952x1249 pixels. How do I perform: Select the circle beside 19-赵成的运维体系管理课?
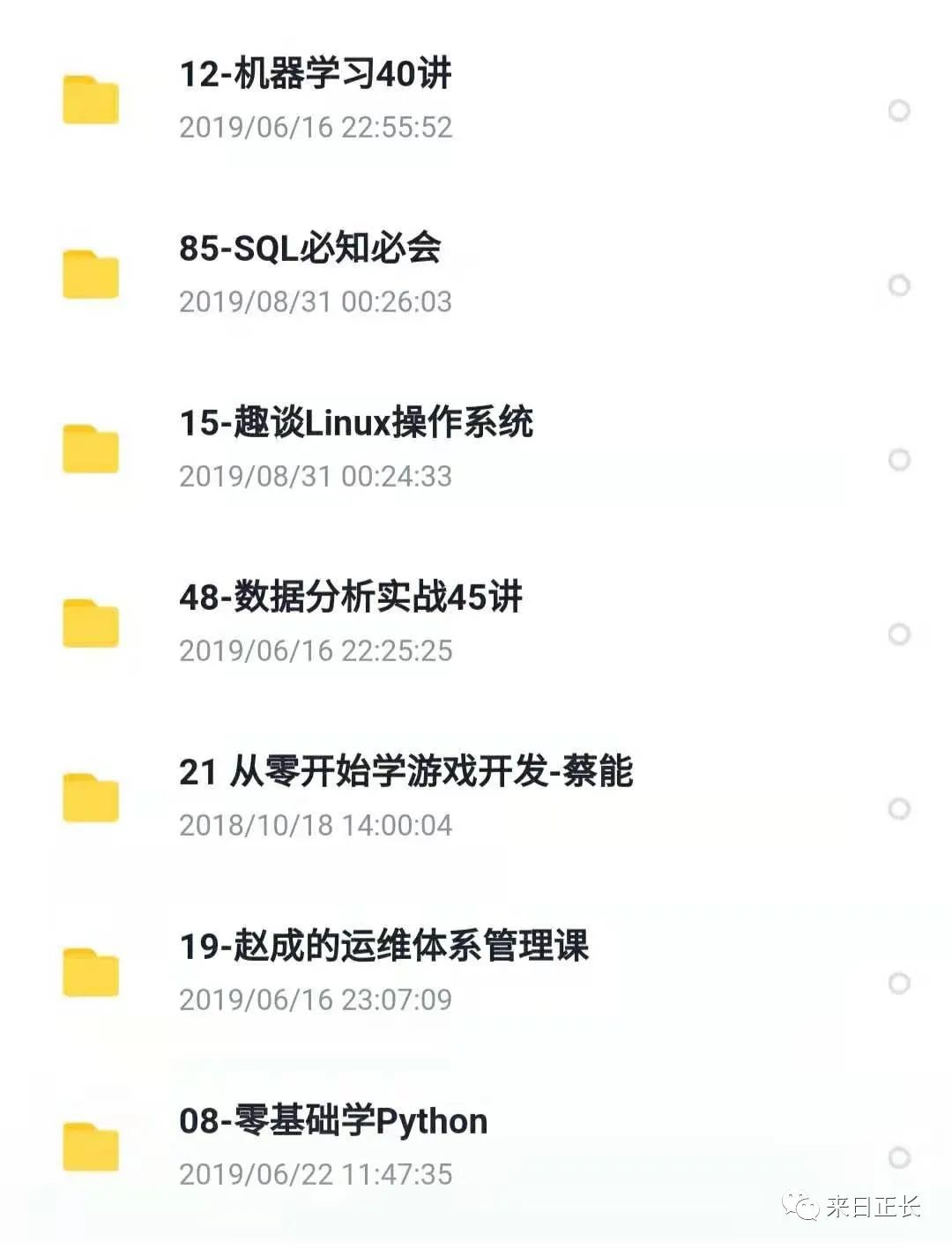click(x=898, y=983)
